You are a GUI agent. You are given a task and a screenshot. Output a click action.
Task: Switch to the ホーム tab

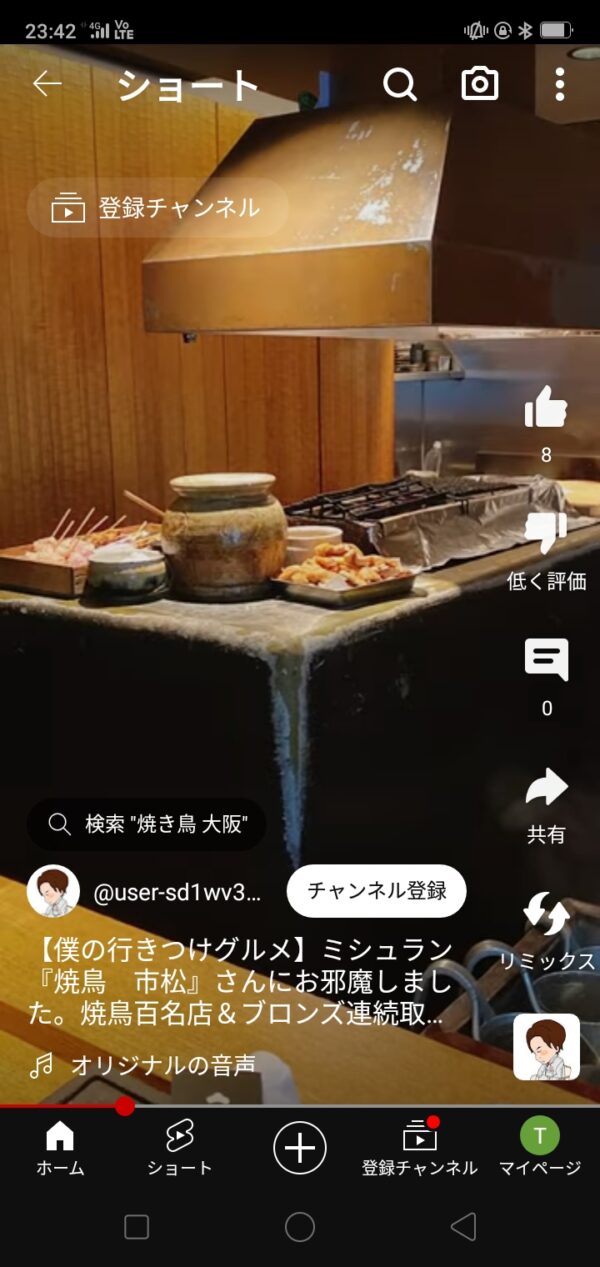[60, 1147]
